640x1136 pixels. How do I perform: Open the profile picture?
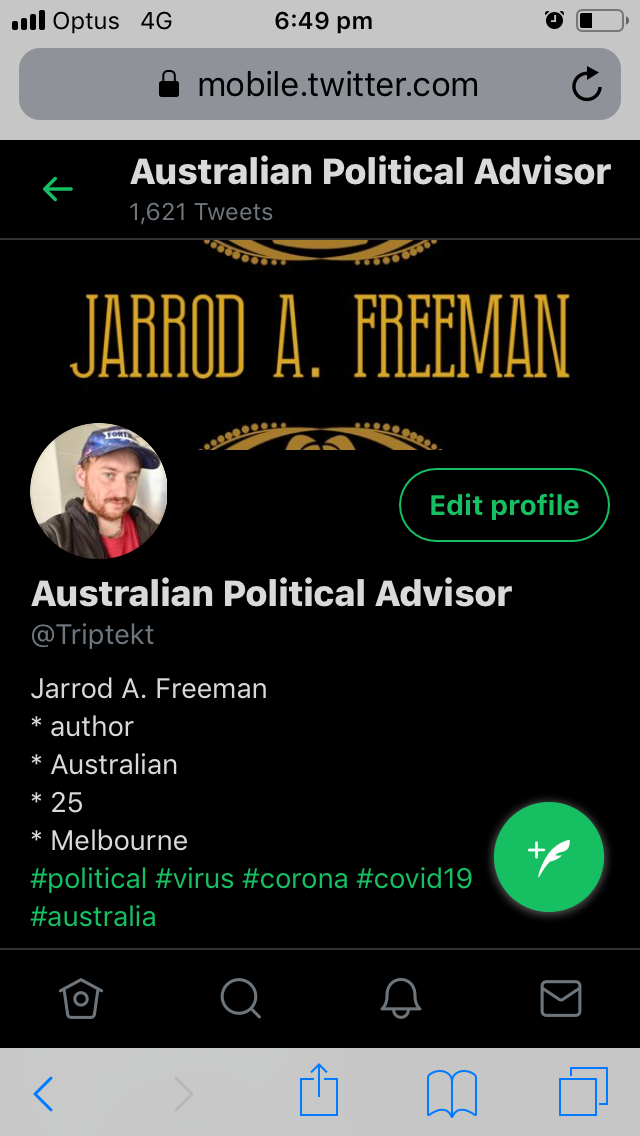(x=99, y=490)
